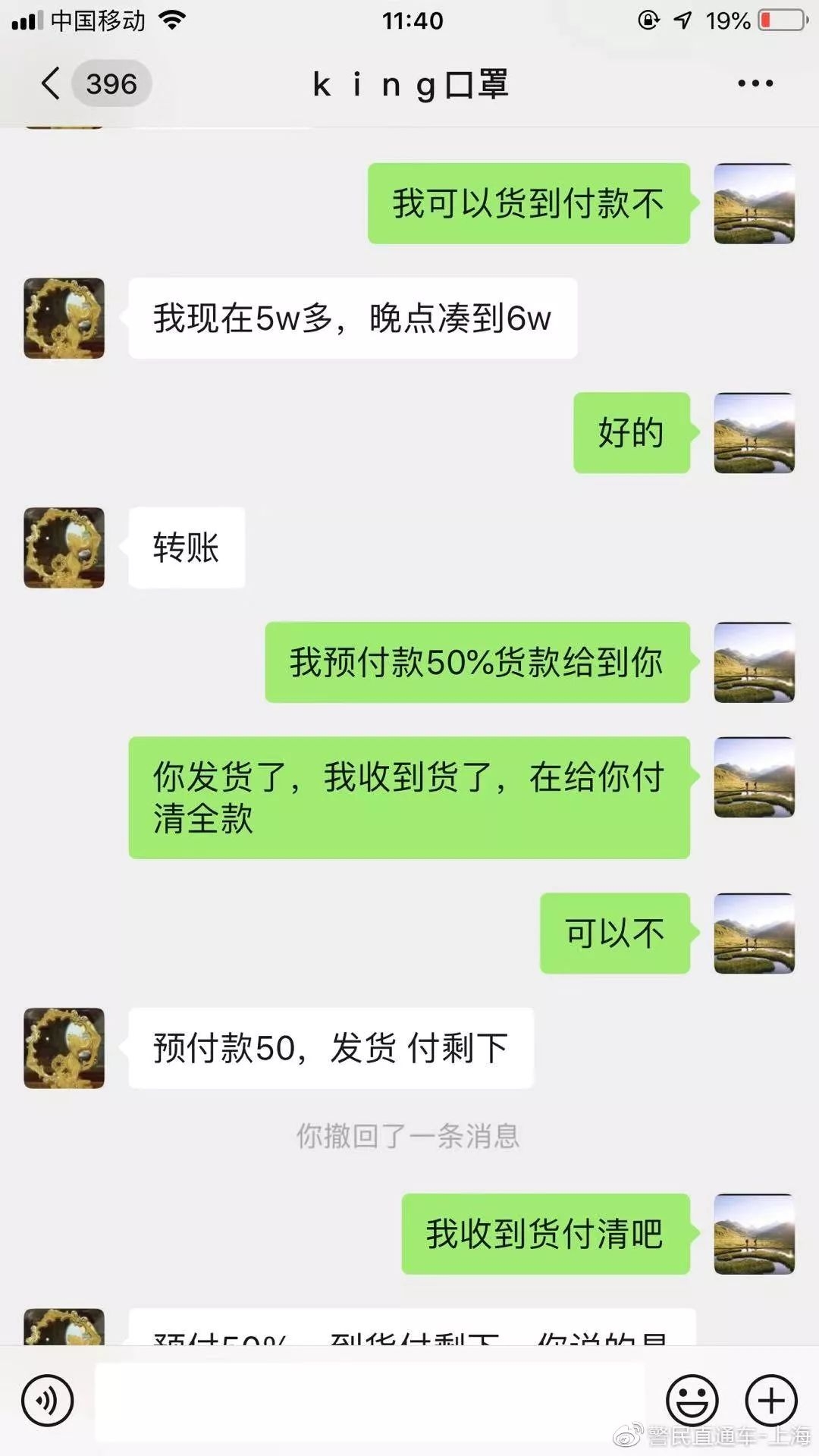Open contact avatar beside 我现在5w多 message
Image resolution: width=819 pixels, height=1456 pixels.
tap(64, 318)
